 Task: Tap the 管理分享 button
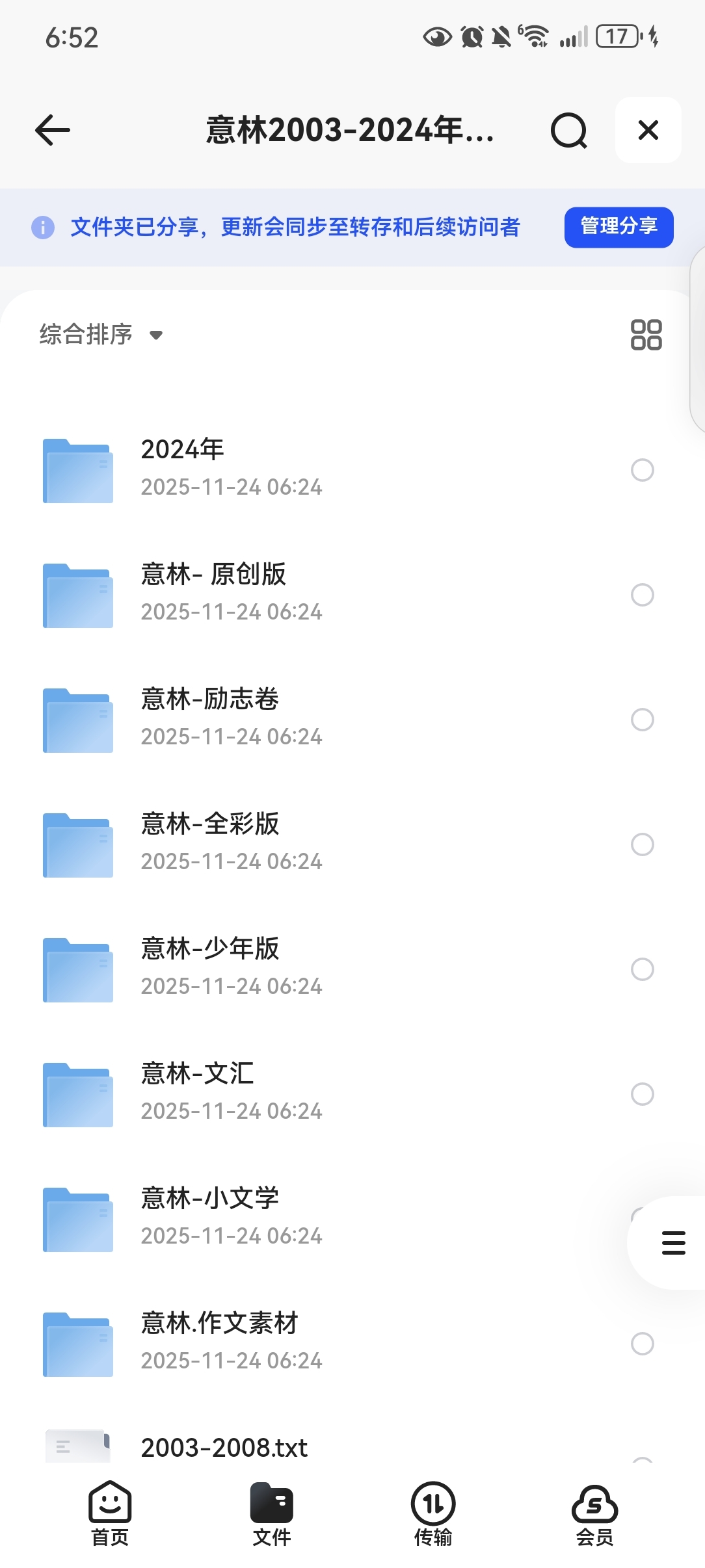click(x=619, y=227)
